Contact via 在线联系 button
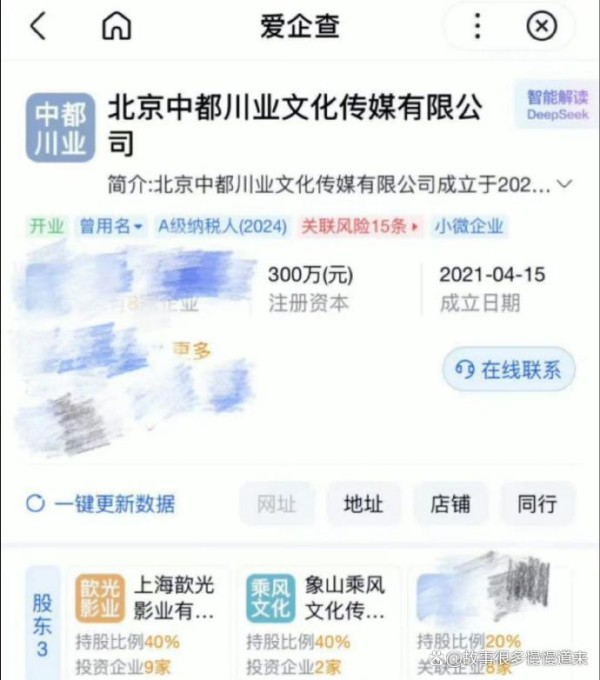This screenshot has height=680, width=600. [509, 370]
